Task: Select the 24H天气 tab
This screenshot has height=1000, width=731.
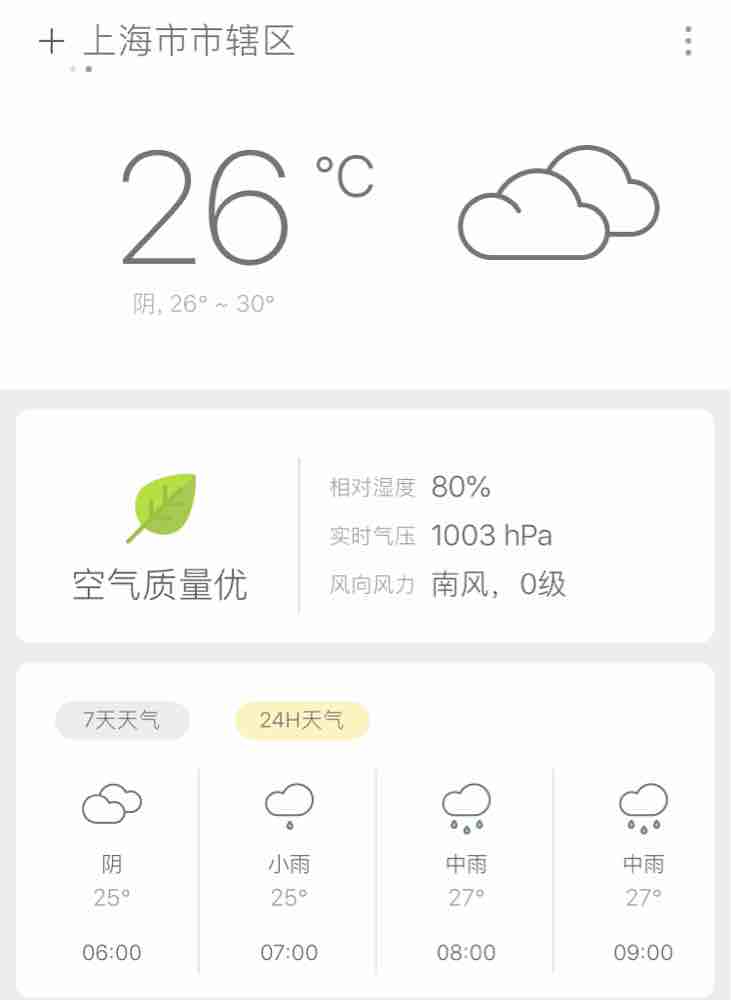Action: pos(302,720)
